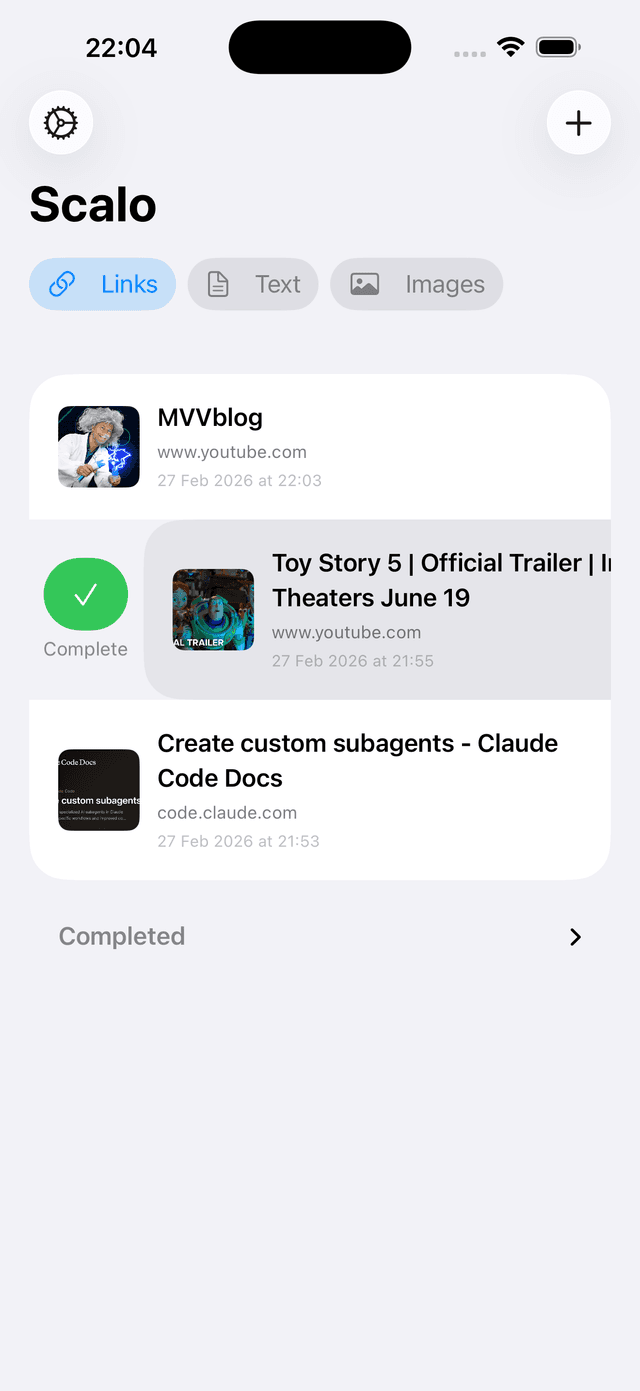Add a new item with plus button
Image resolution: width=640 pixels, height=1391 pixels.
click(x=578, y=123)
